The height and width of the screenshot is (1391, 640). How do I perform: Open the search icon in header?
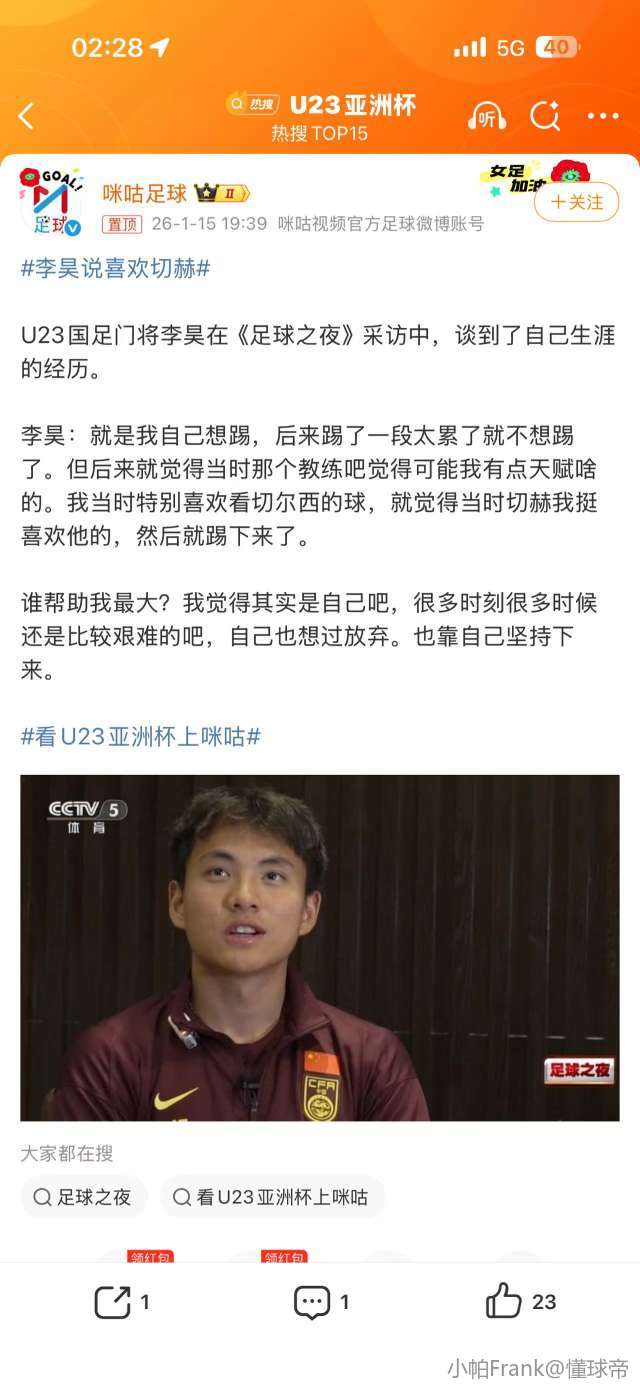click(544, 117)
